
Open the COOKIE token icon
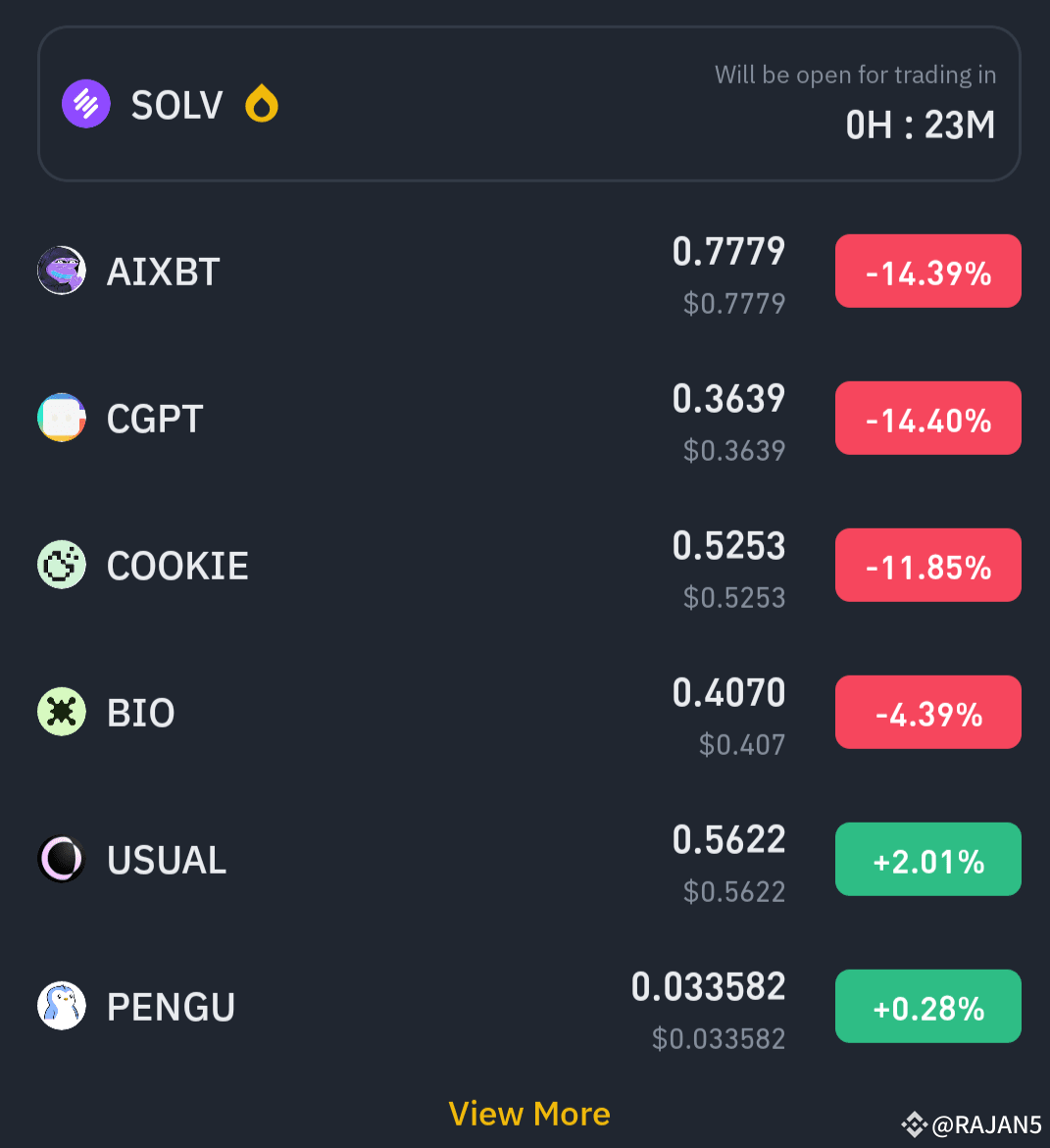61,565
